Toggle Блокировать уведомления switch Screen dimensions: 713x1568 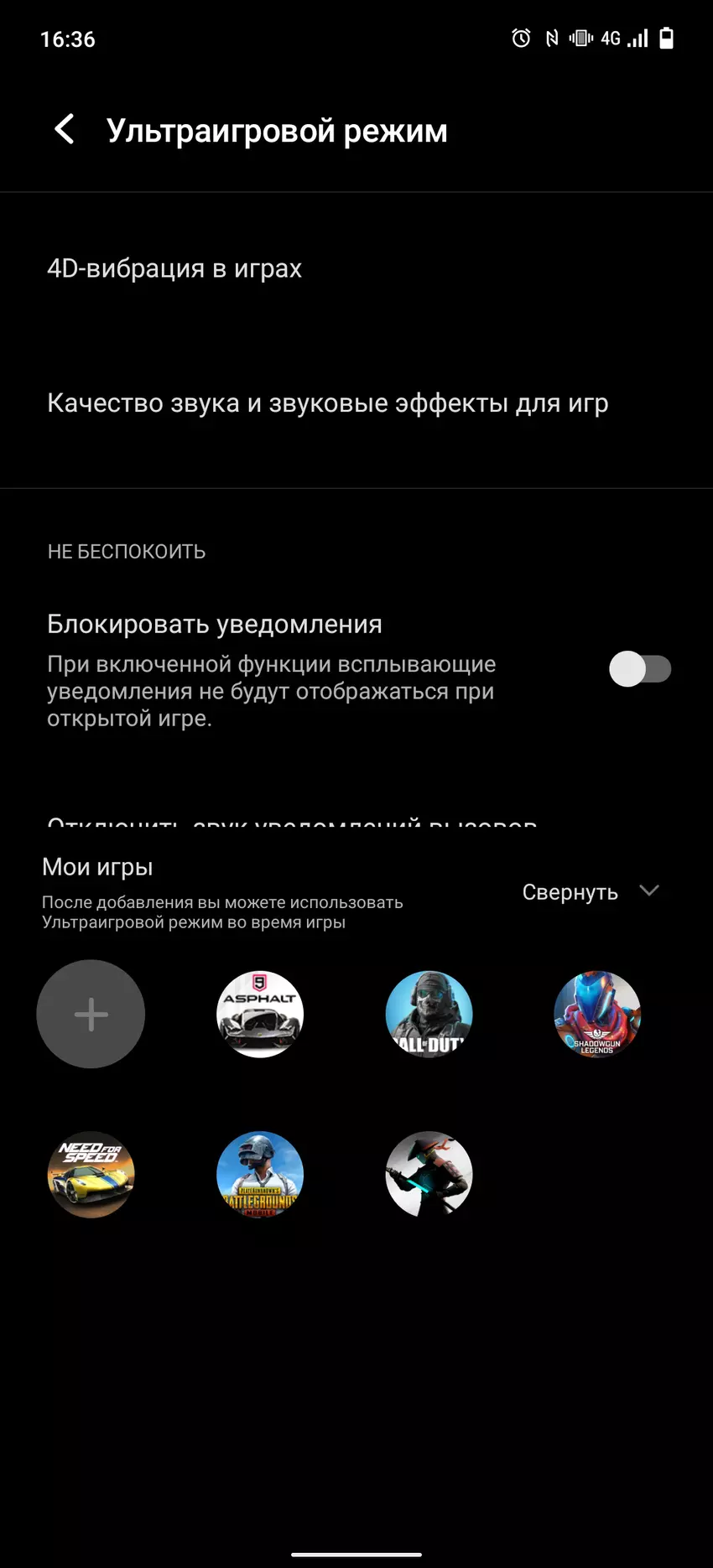point(640,669)
